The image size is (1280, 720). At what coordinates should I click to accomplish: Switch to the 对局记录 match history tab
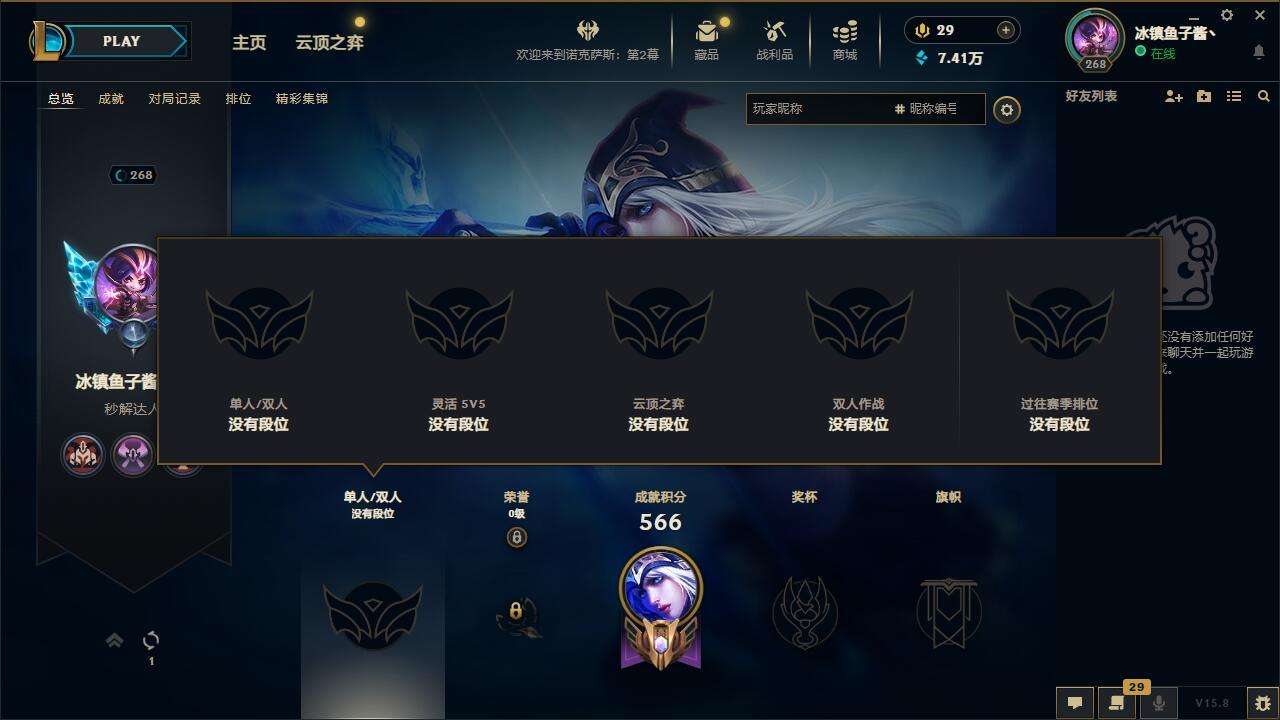tap(174, 99)
